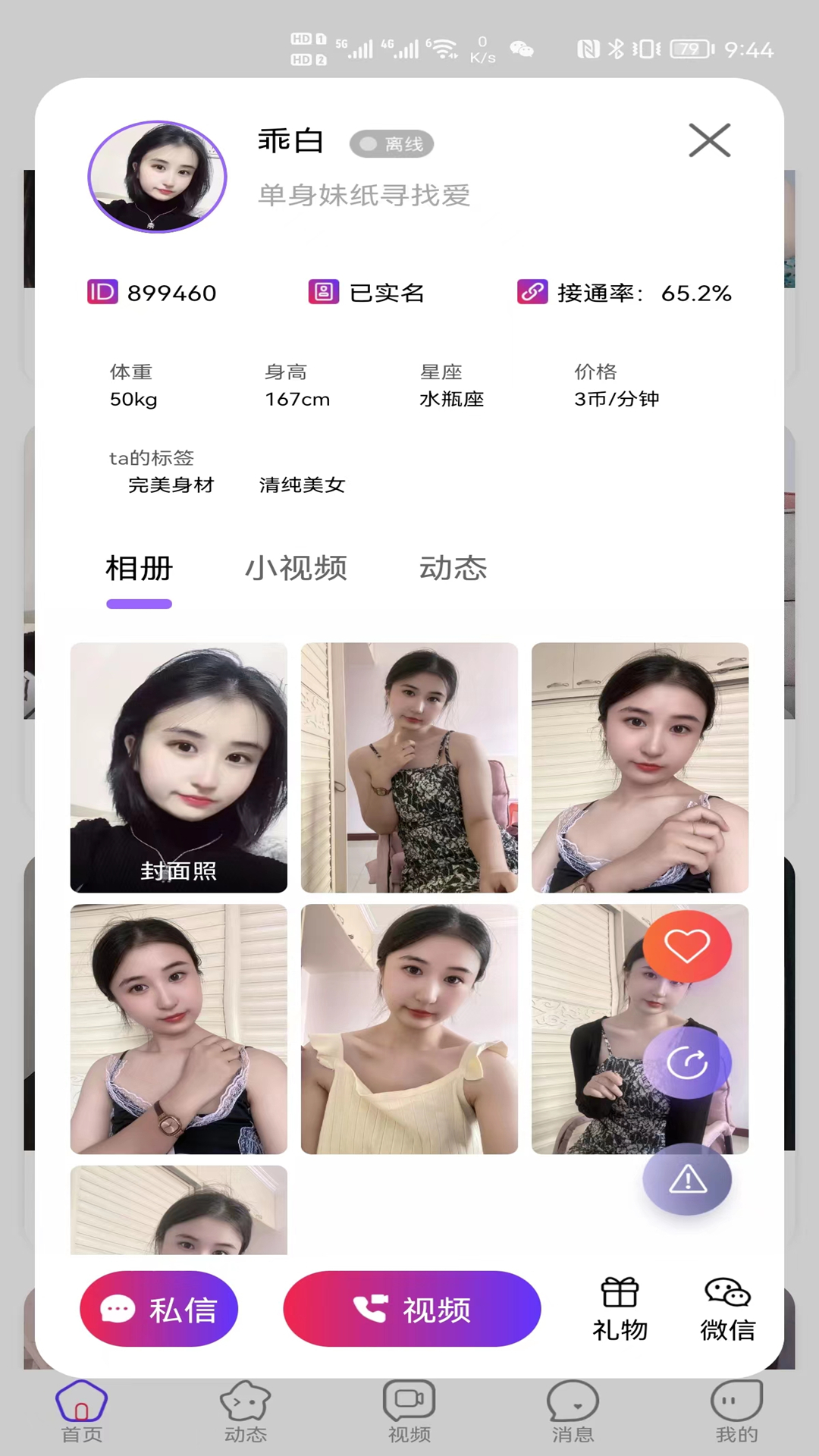Close the profile popup

click(710, 140)
